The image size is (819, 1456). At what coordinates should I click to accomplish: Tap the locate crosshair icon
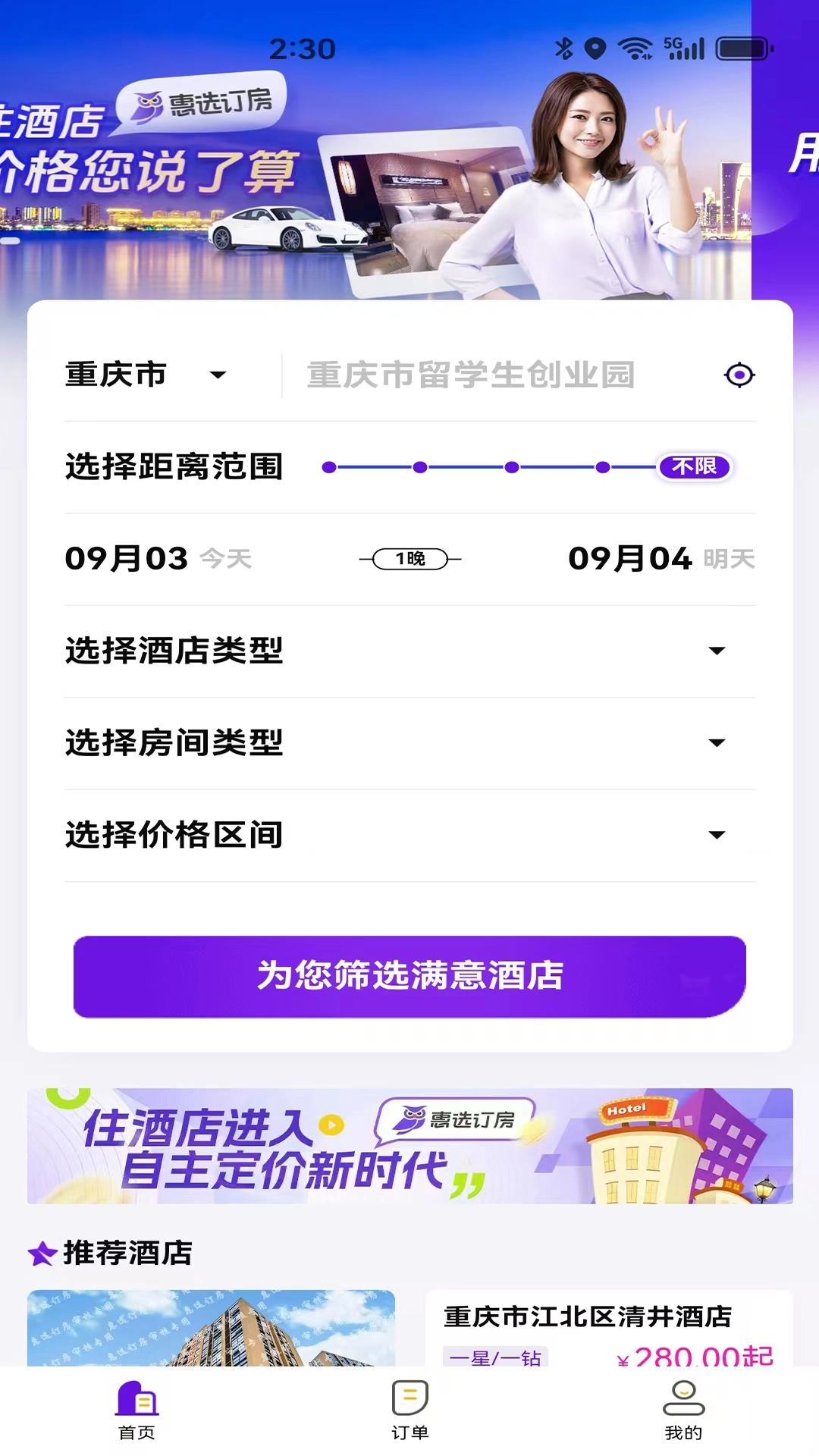coord(739,374)
